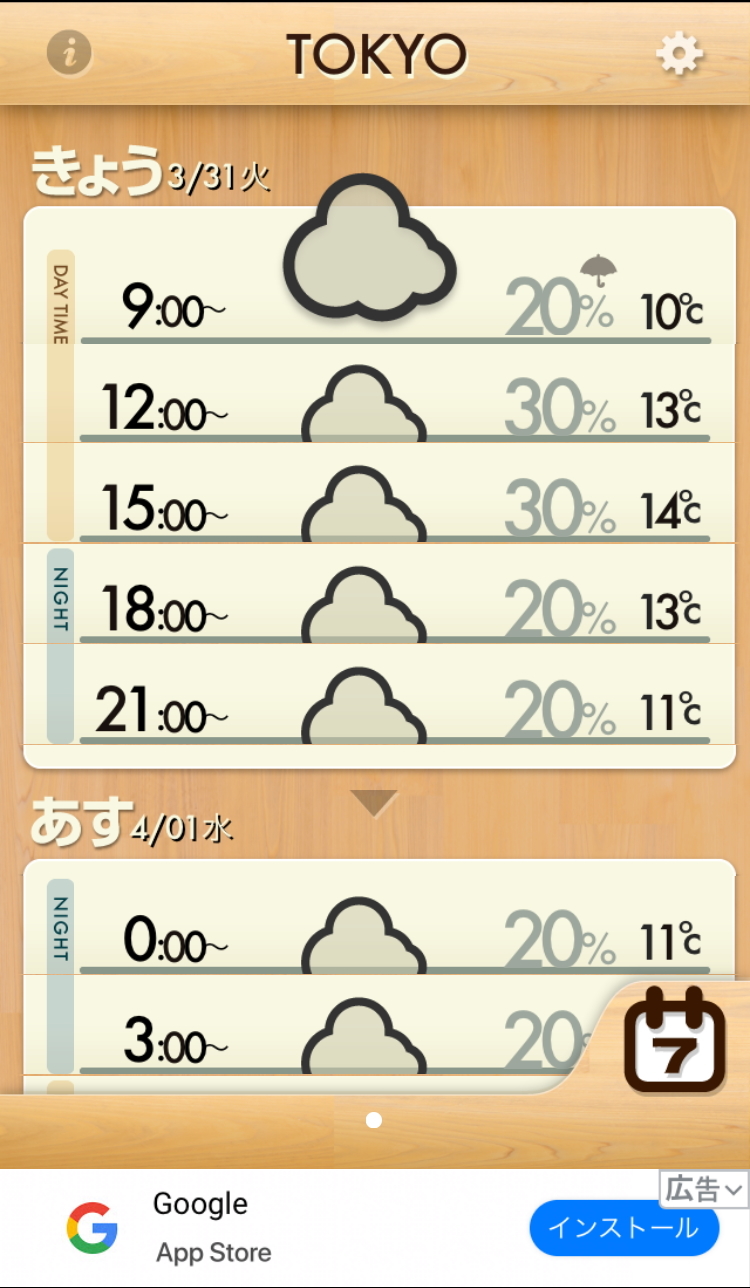Open the info icon
Screen dimensions: 750x1288
(69, 53)
